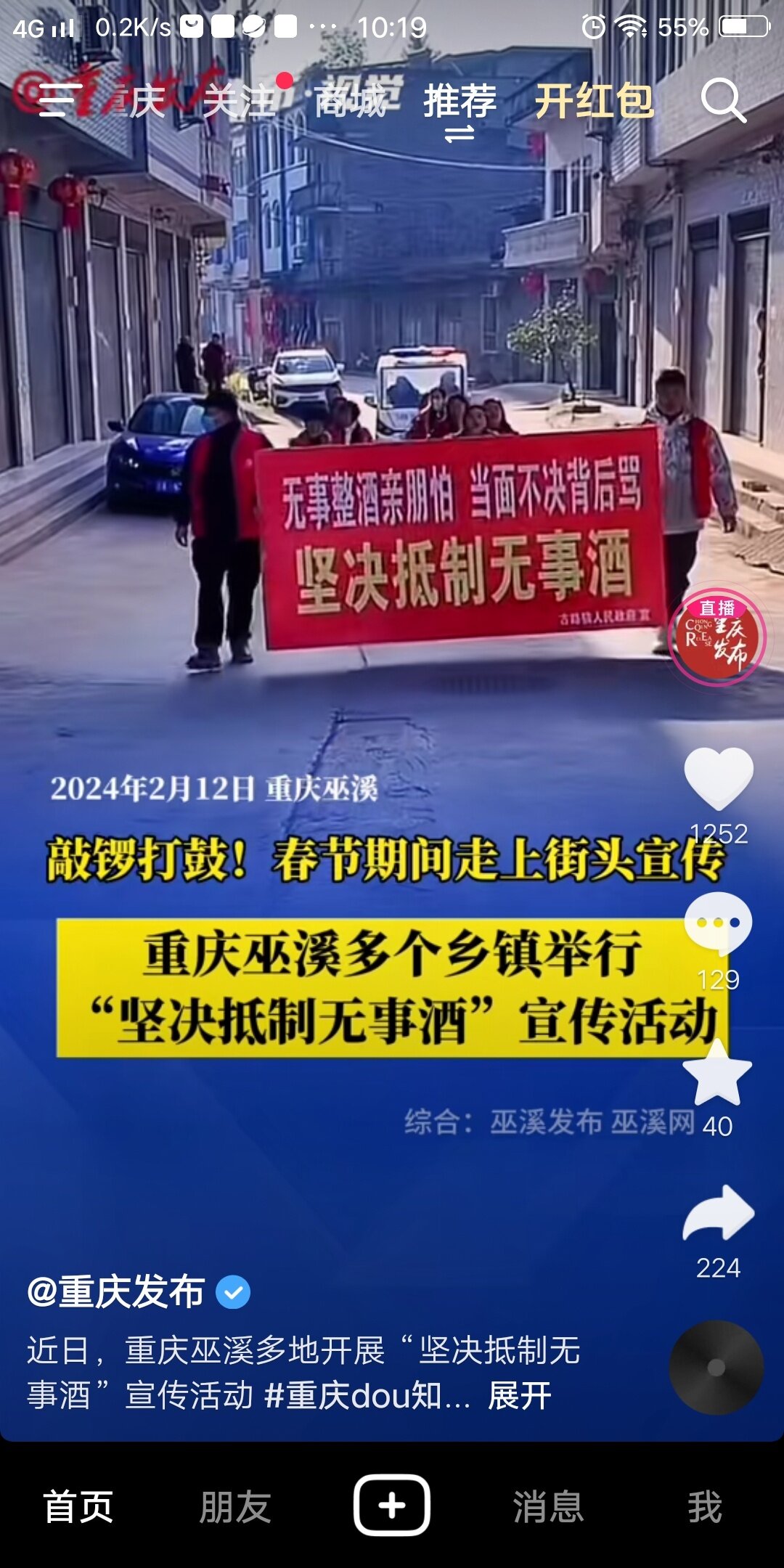The width and height of the screenshot is (784, 1568).
Task: Switch to the 朋友 tab
Action: click(x=235, y=1506)
